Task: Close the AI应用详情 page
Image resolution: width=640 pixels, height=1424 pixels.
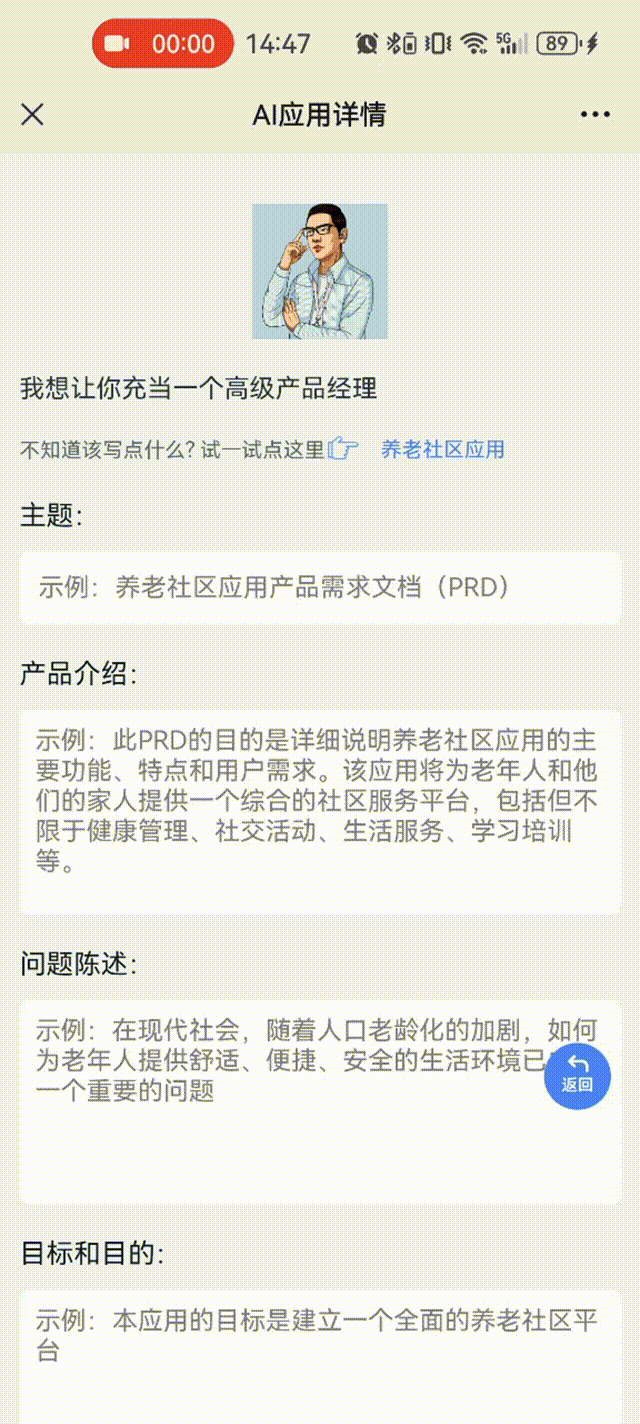Action: 33,115
